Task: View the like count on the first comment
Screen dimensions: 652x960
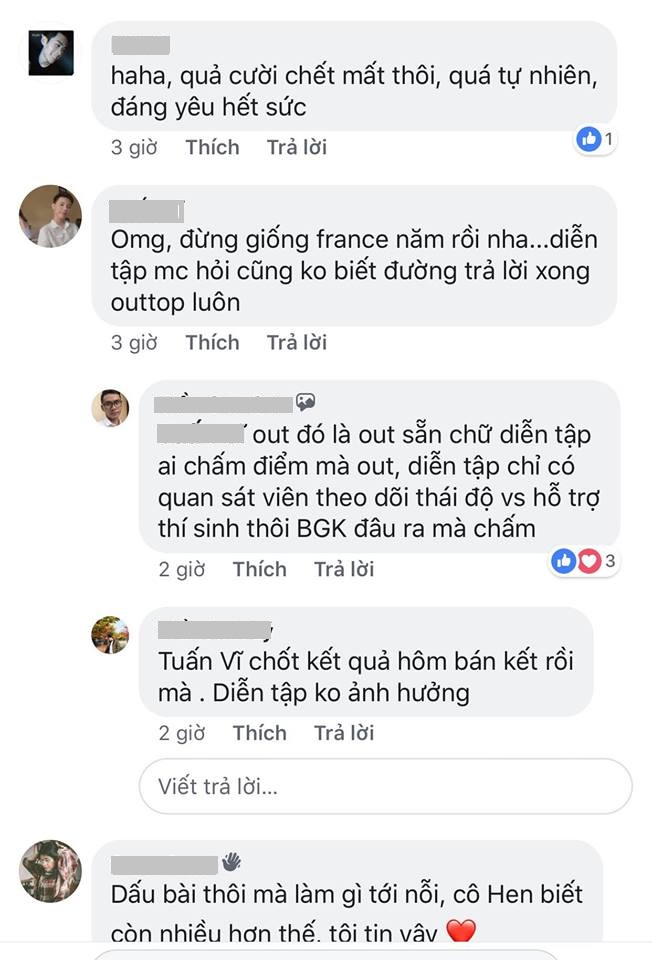Action: tap(595, 139)
